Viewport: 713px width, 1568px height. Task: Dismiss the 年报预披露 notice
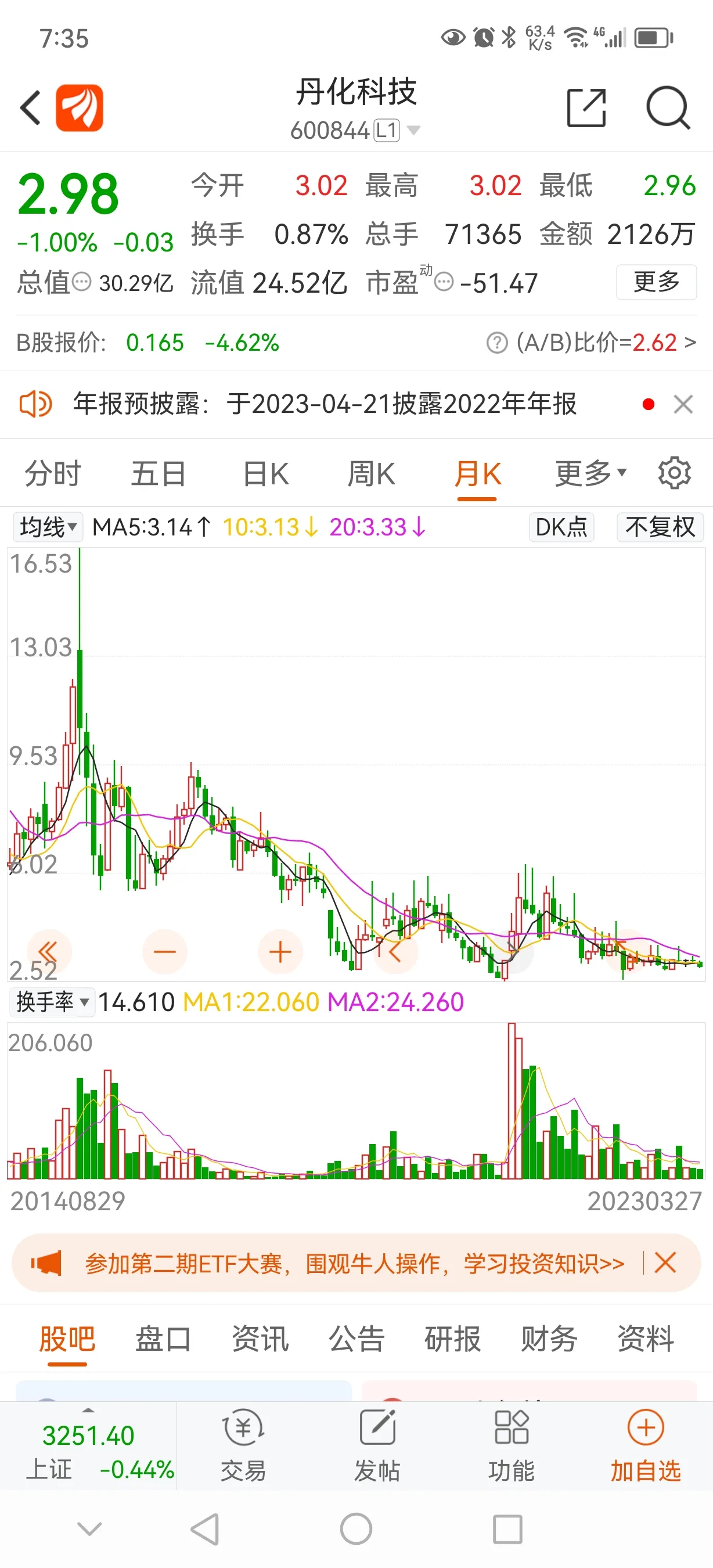683,404
